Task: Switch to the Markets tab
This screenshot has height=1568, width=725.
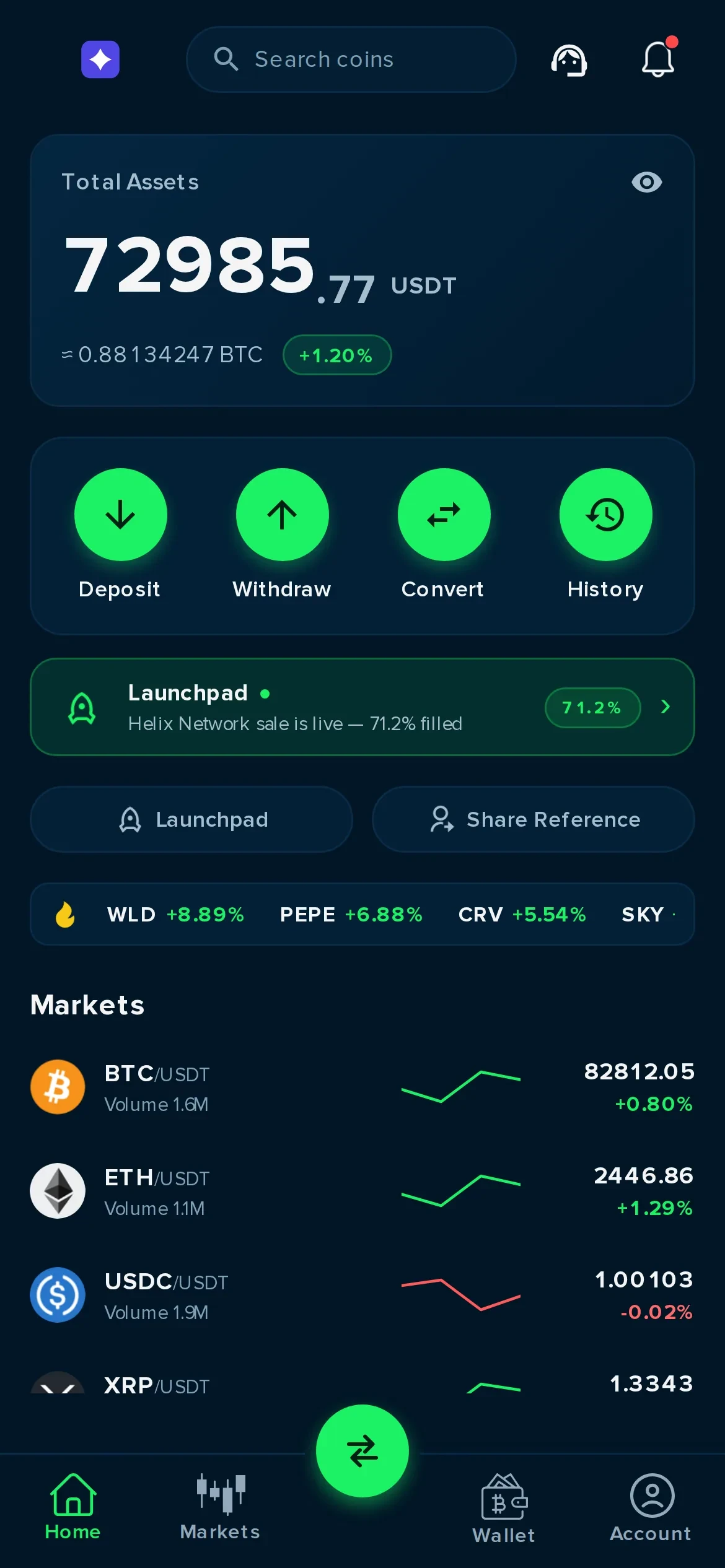Action: pyautogui.click(x=220, y=1507)
